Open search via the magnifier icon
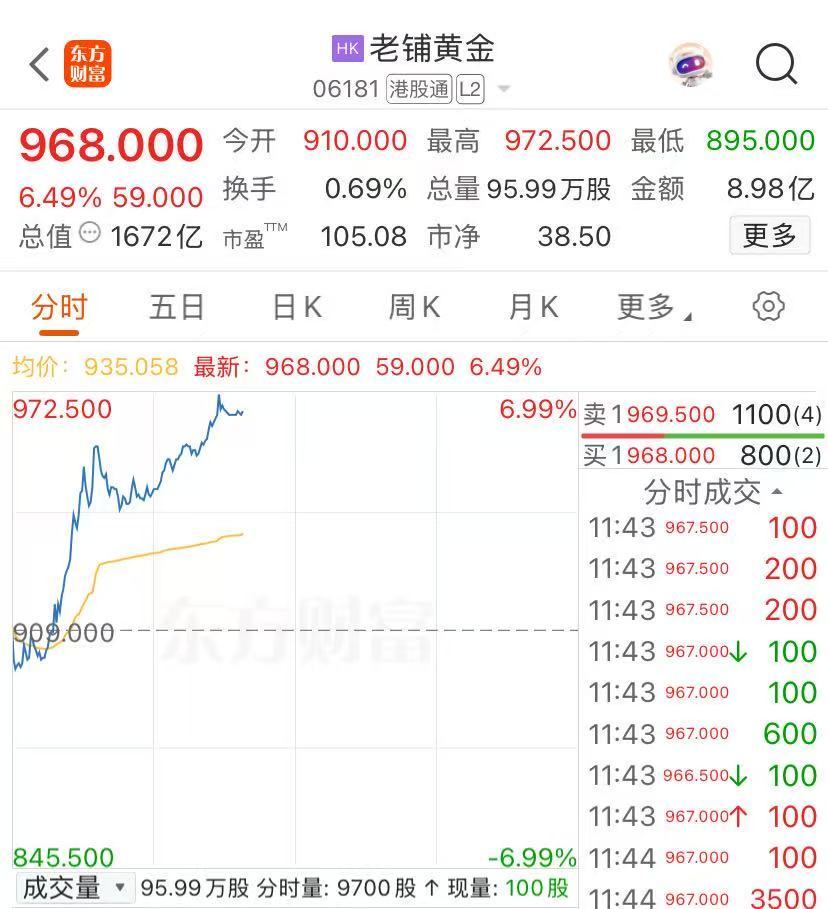 [775, 63]
